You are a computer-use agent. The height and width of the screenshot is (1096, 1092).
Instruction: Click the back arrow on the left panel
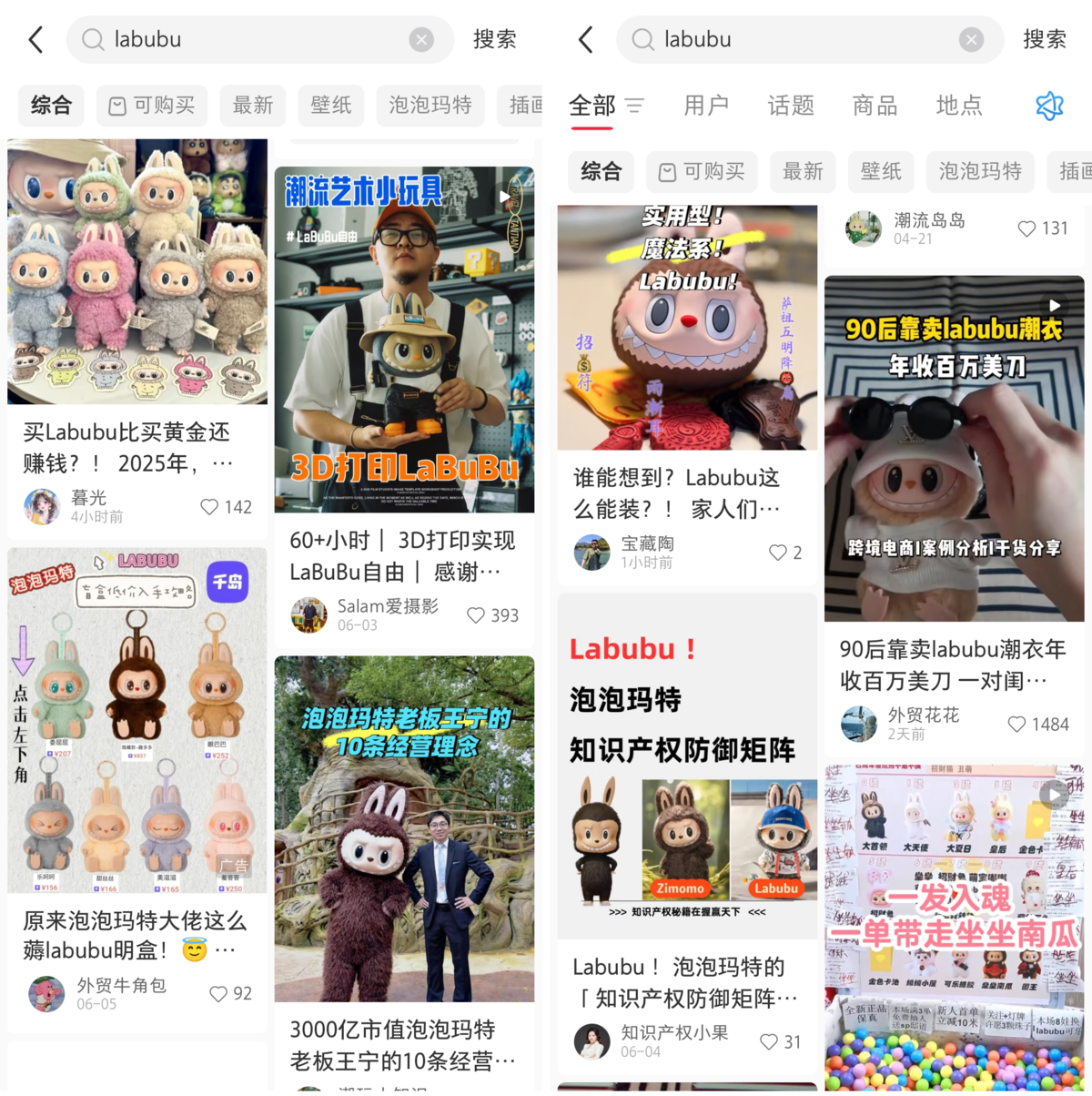click(35, 39)
